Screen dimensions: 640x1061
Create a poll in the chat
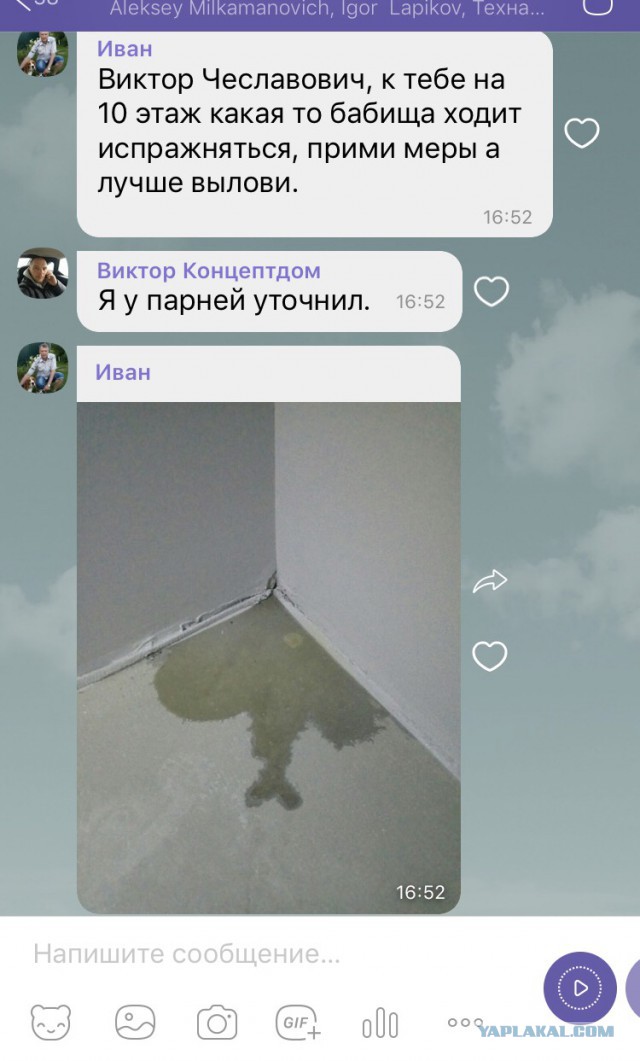(380, 1023)
